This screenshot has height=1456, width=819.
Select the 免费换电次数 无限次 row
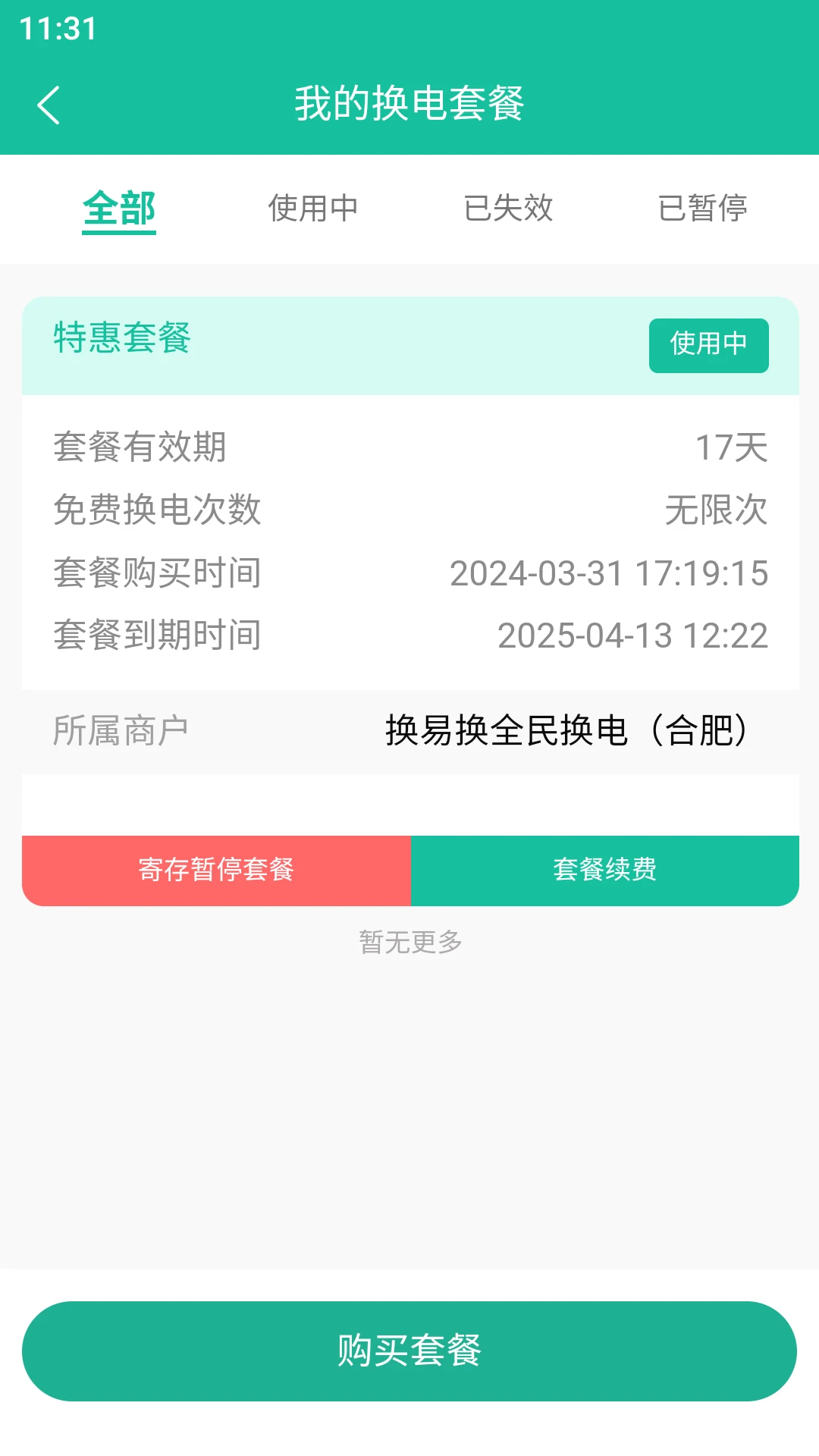[409, 510]
